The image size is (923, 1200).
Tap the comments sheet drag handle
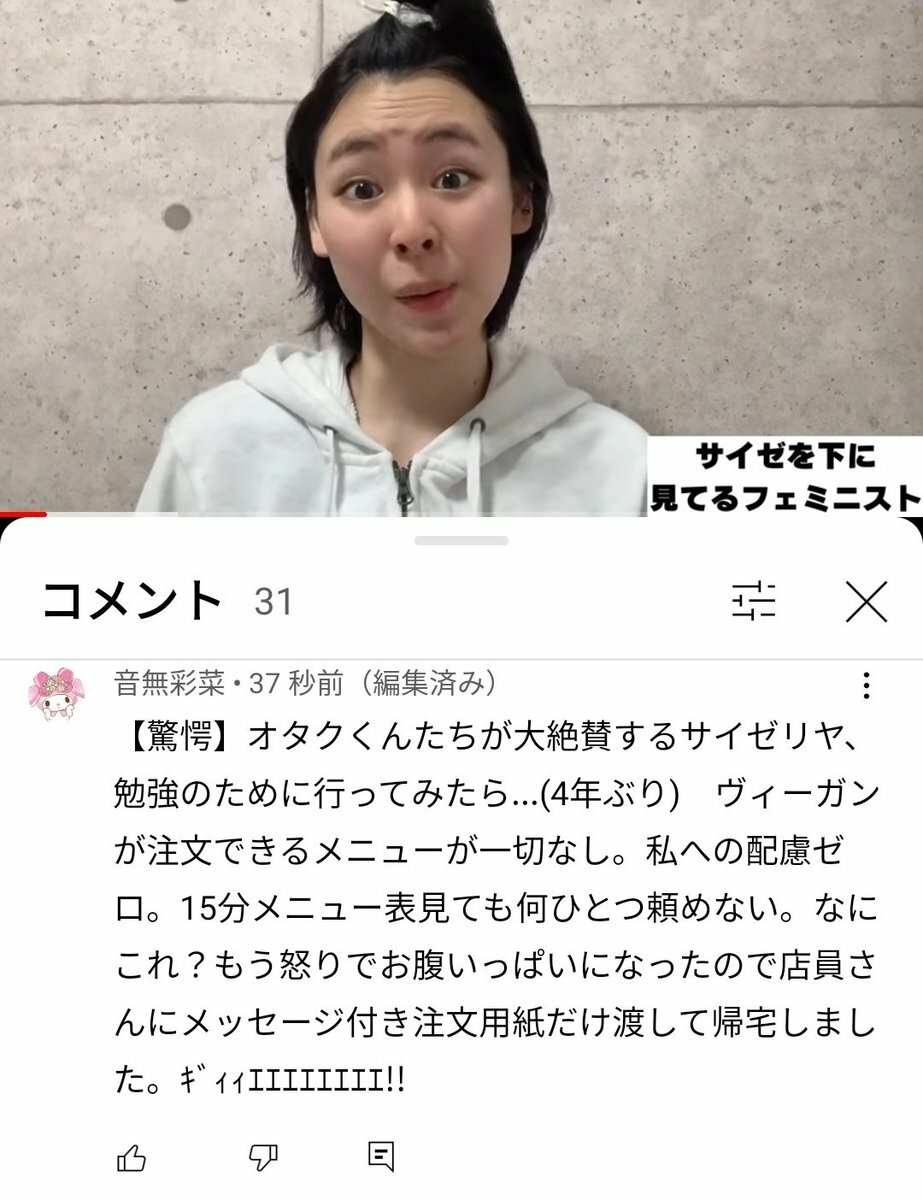tap(461, 540)
